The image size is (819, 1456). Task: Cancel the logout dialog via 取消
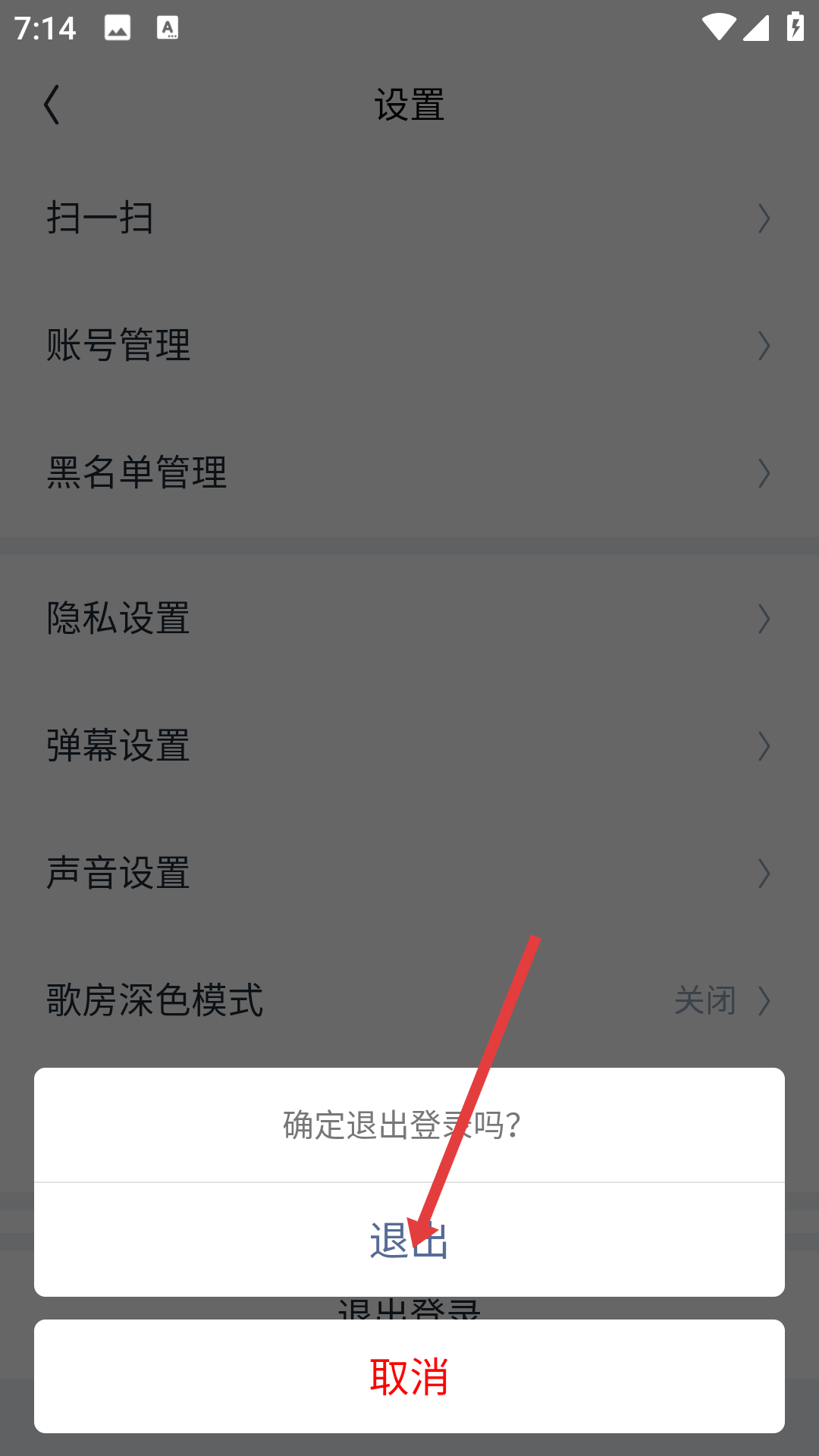[409, 1376]
